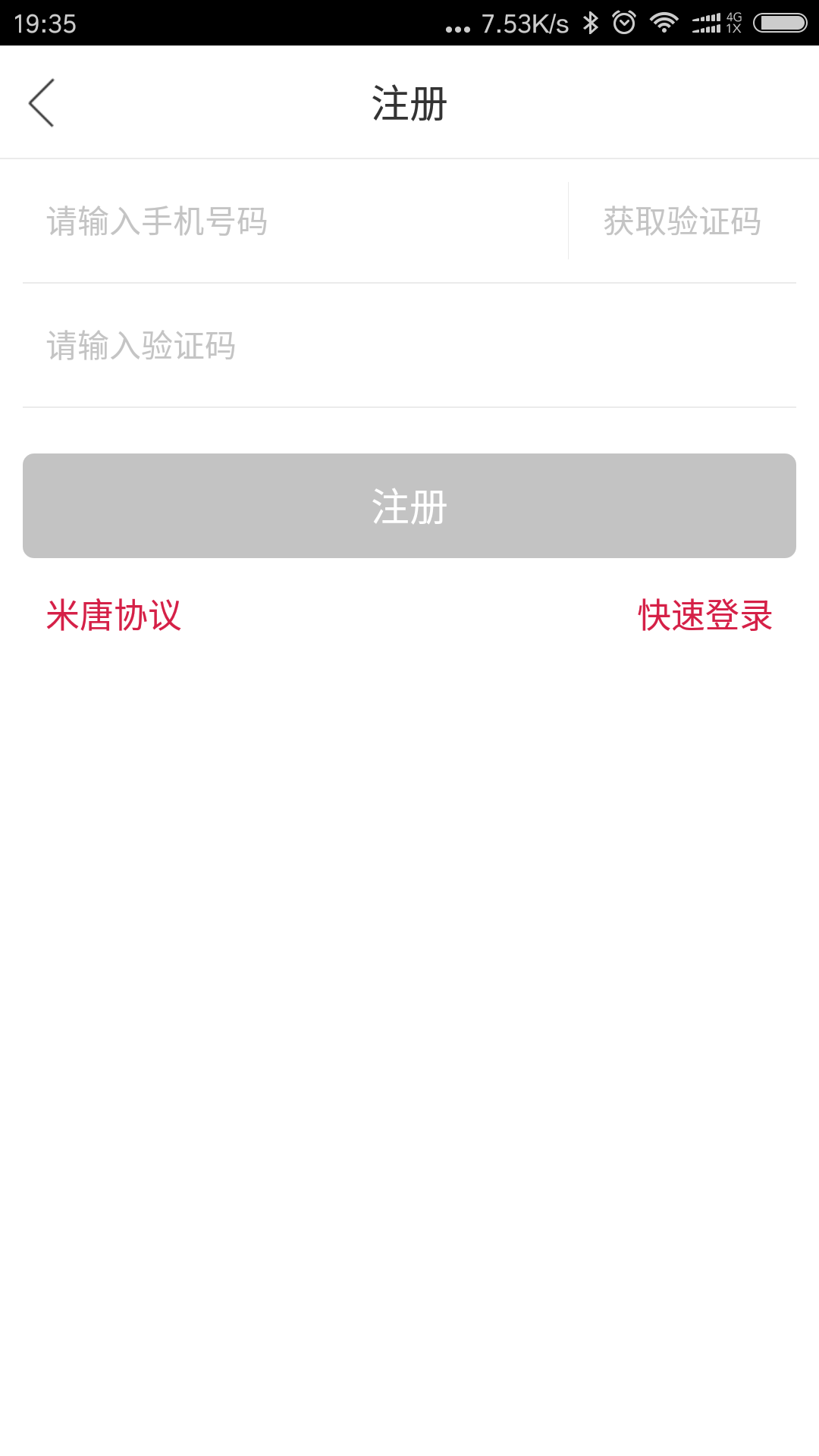Tap the phone number input field
The image size is (819, 1456).
click(296, 221)
